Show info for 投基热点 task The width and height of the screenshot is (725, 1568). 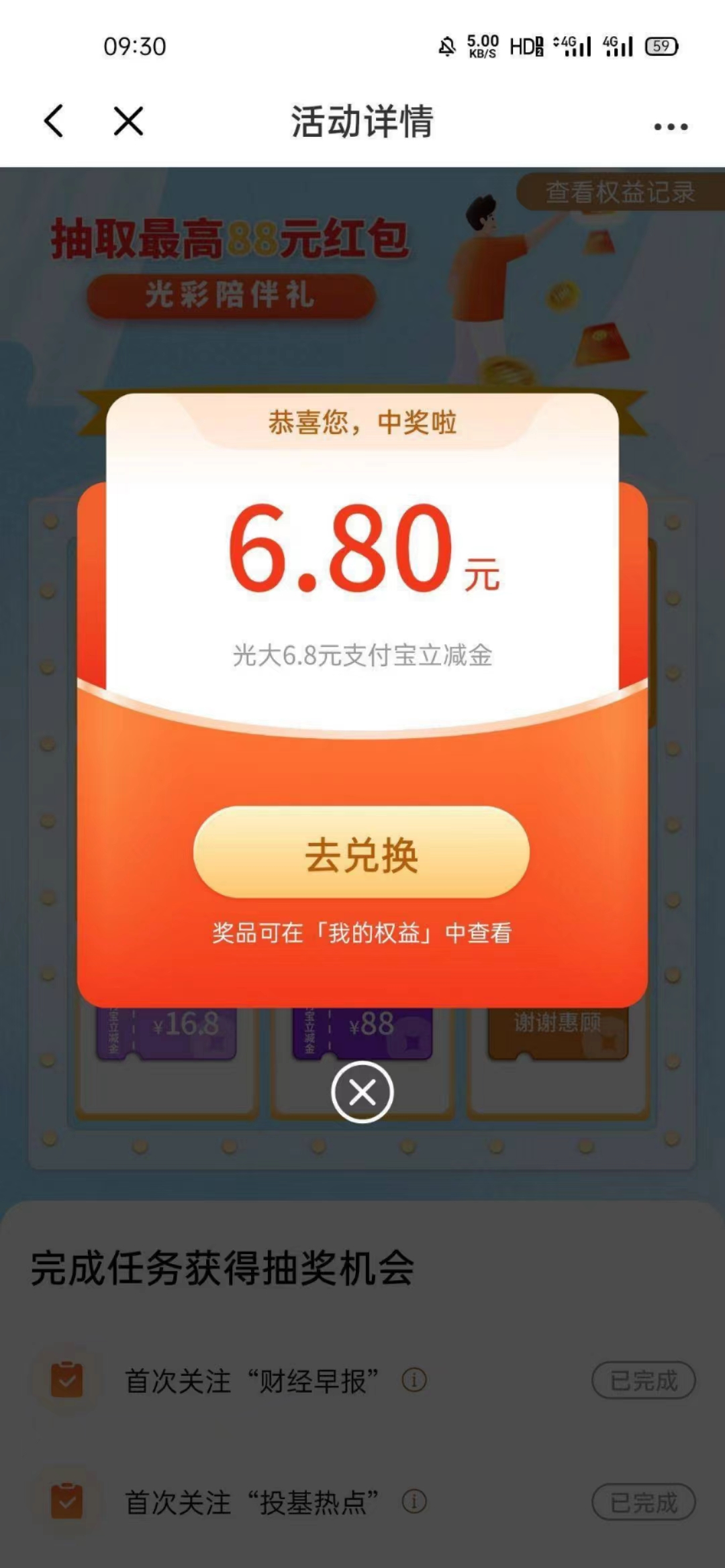pyautogui.click(x=414, y=1502)
